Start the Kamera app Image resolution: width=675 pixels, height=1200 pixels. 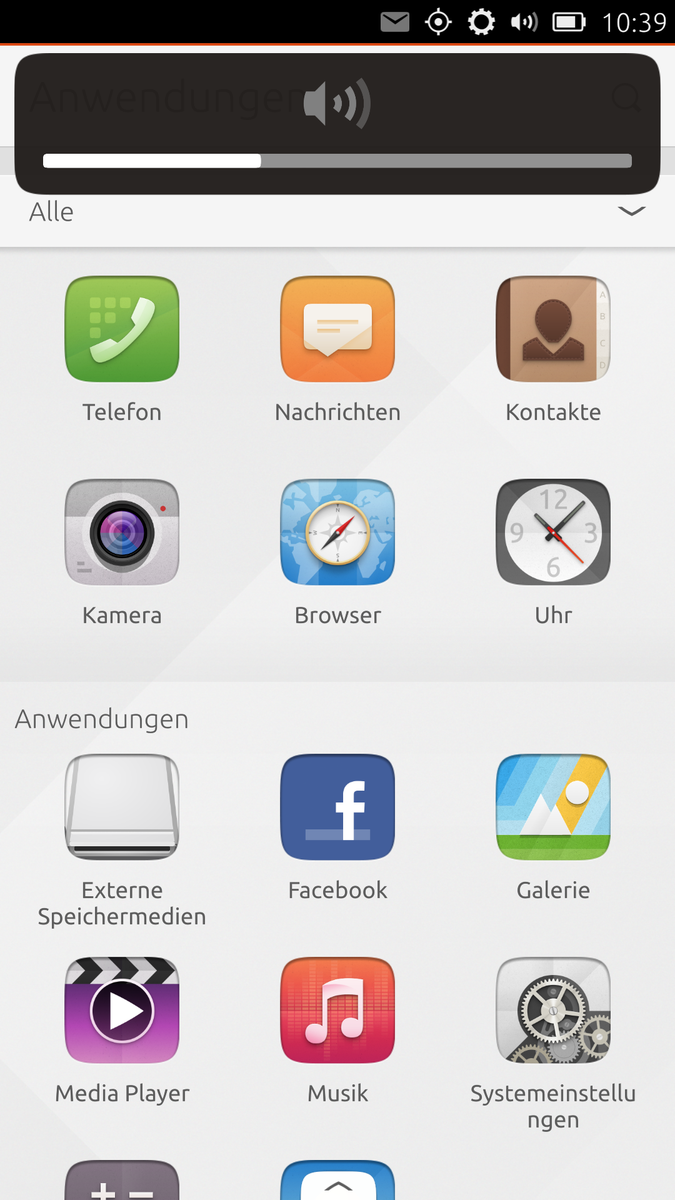pyautogui.click(x=122, y=532)
